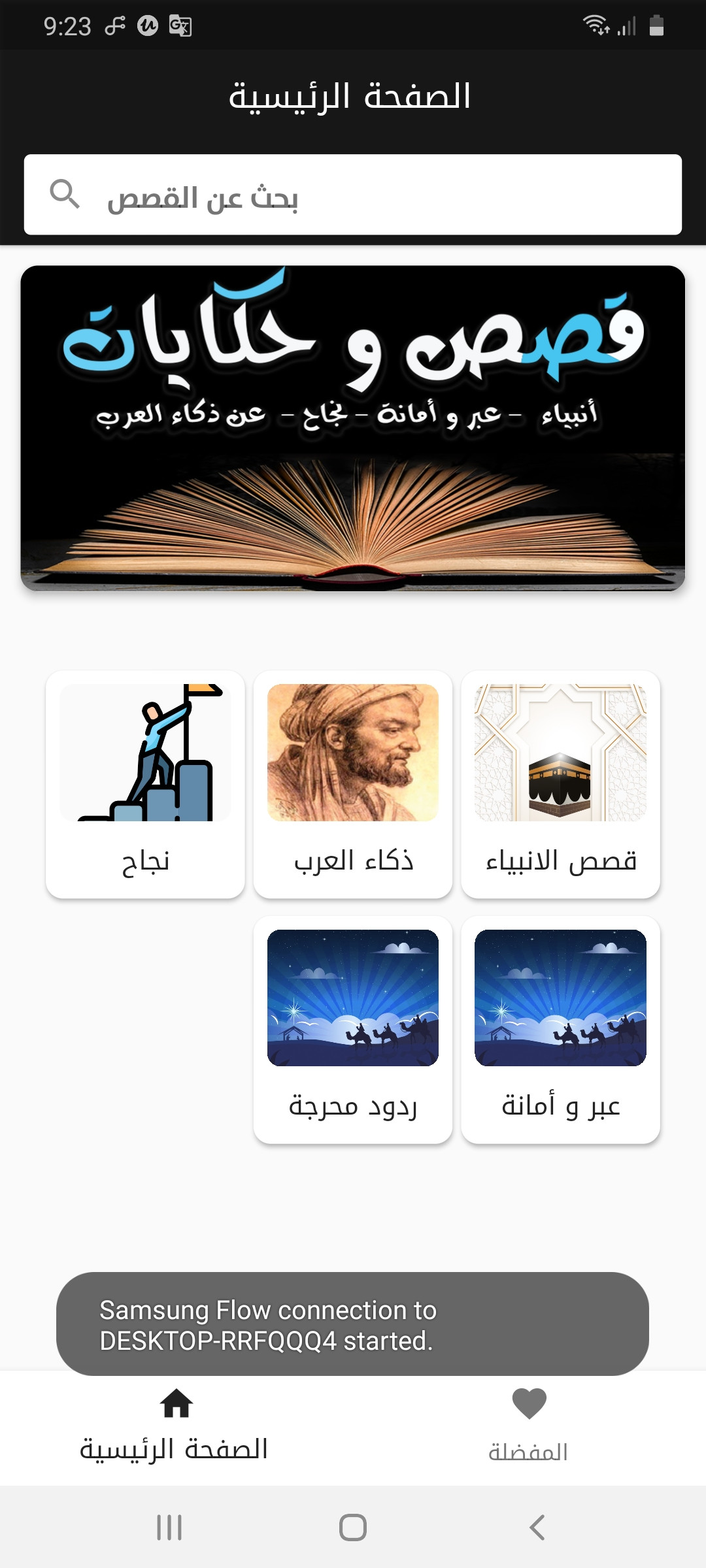Tap the قصص و حكايات banner image
The width and height of the screenshot is (706, 1568).
click(x=353, y=428)
